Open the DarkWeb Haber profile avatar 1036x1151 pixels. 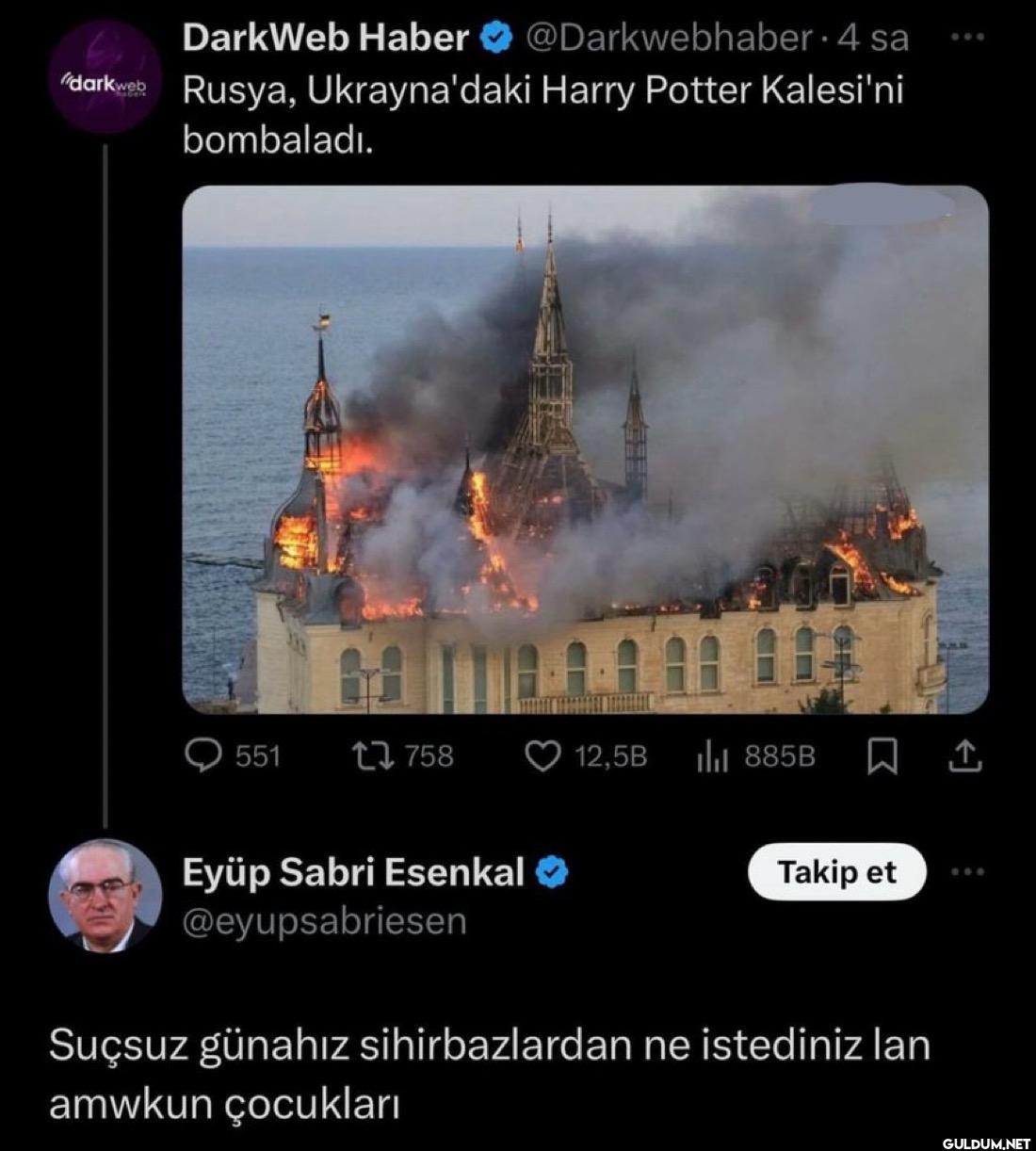coord(105,79)
